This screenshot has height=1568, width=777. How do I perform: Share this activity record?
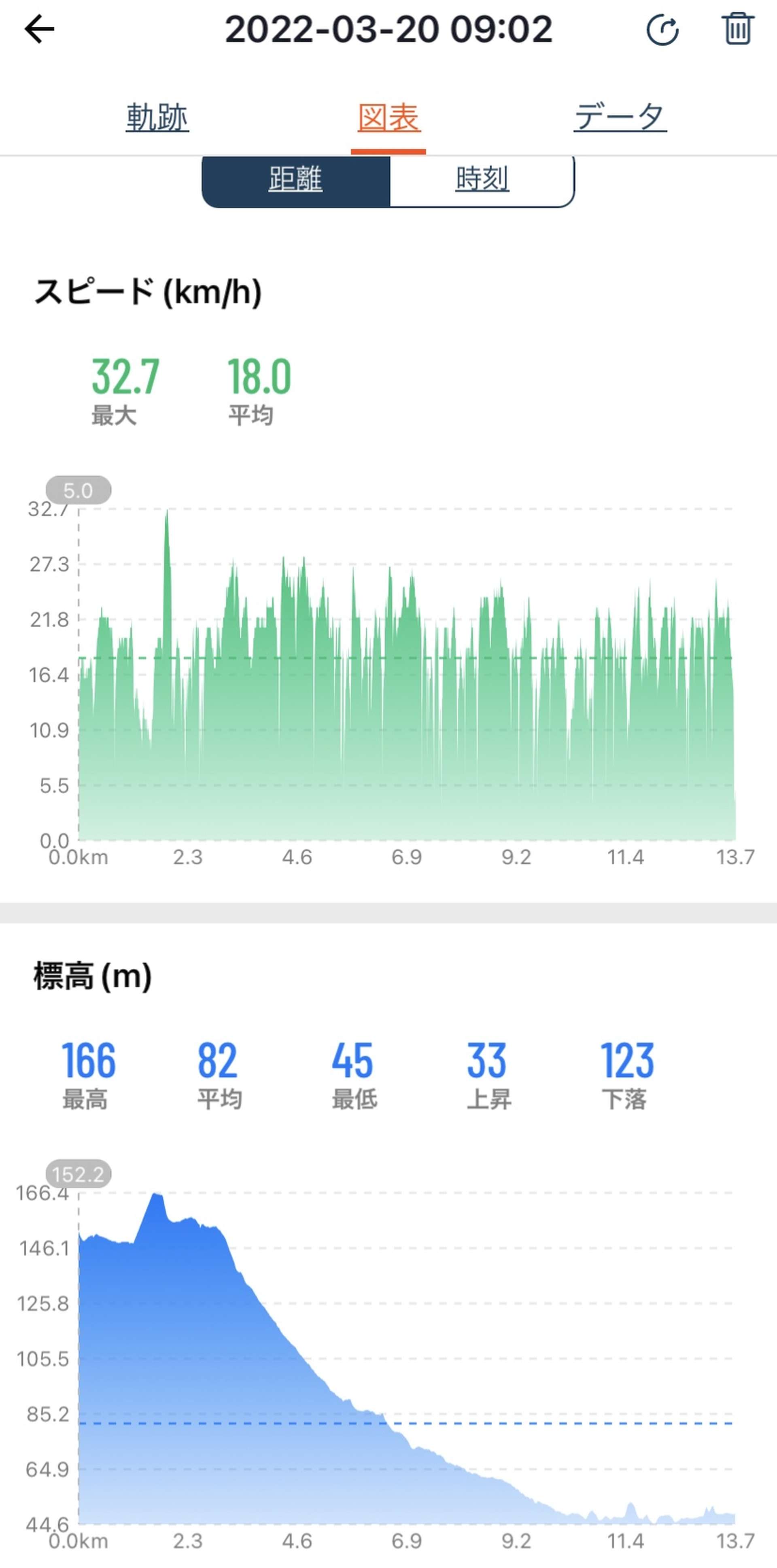pos(662,30)
